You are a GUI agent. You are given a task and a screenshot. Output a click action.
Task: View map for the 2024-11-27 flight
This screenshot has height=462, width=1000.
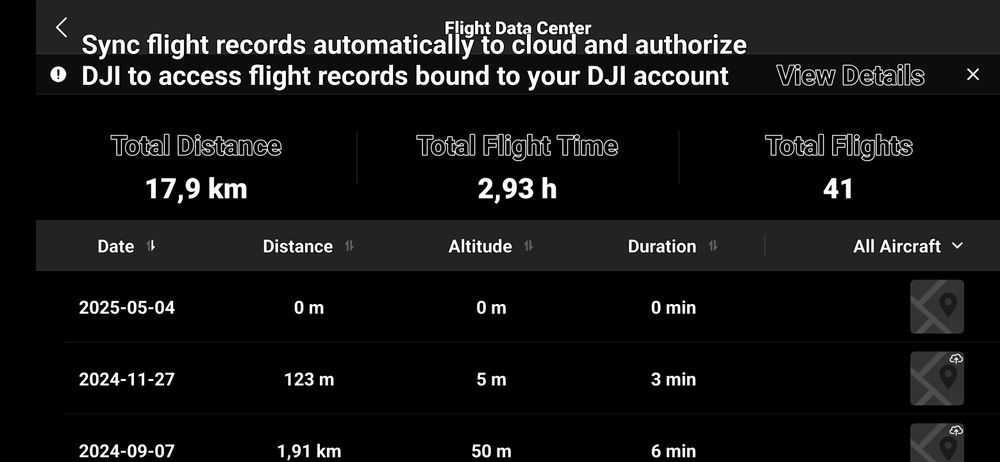tap(937, 379)
